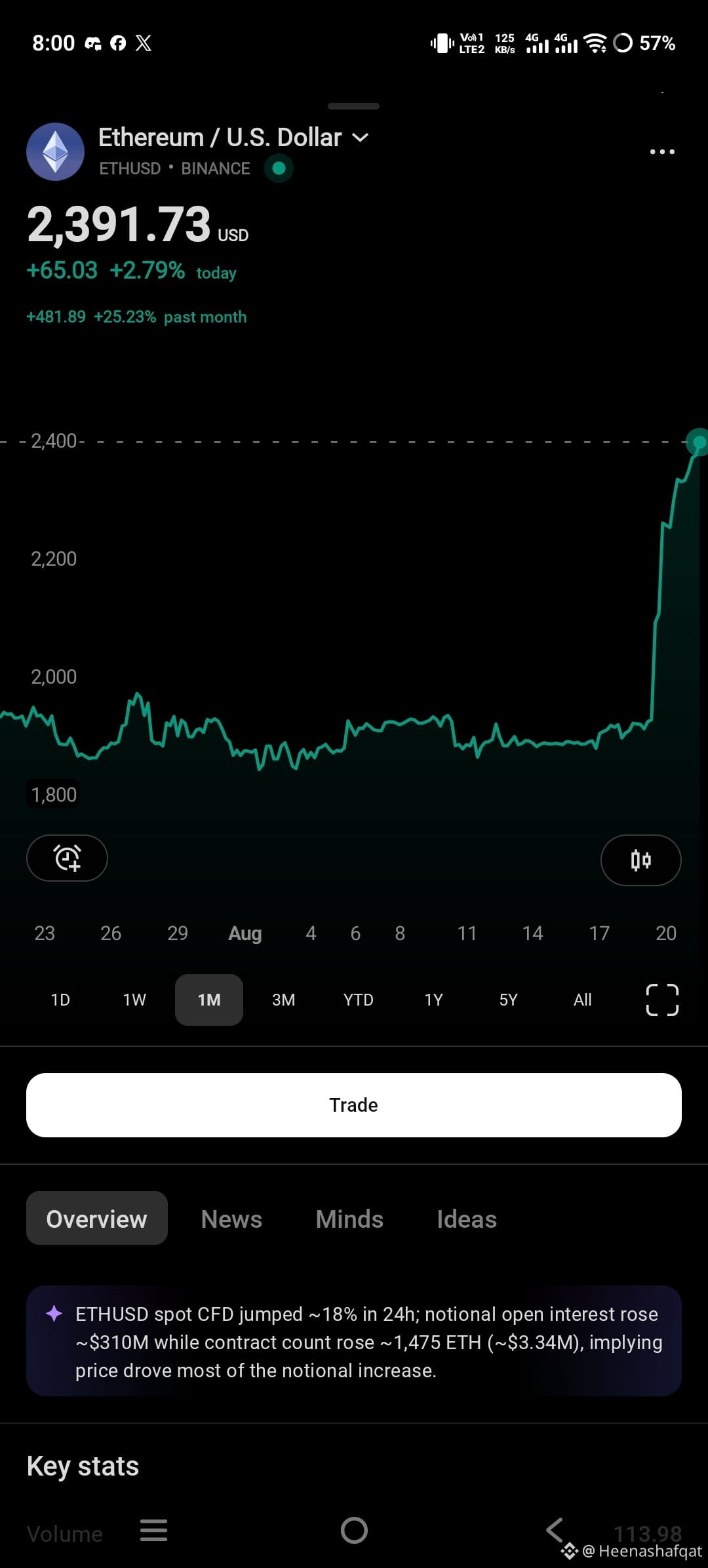Switch chart to the 3M range
The width and height of the screenshot is (708, 1568).
tap(283, 1000)
